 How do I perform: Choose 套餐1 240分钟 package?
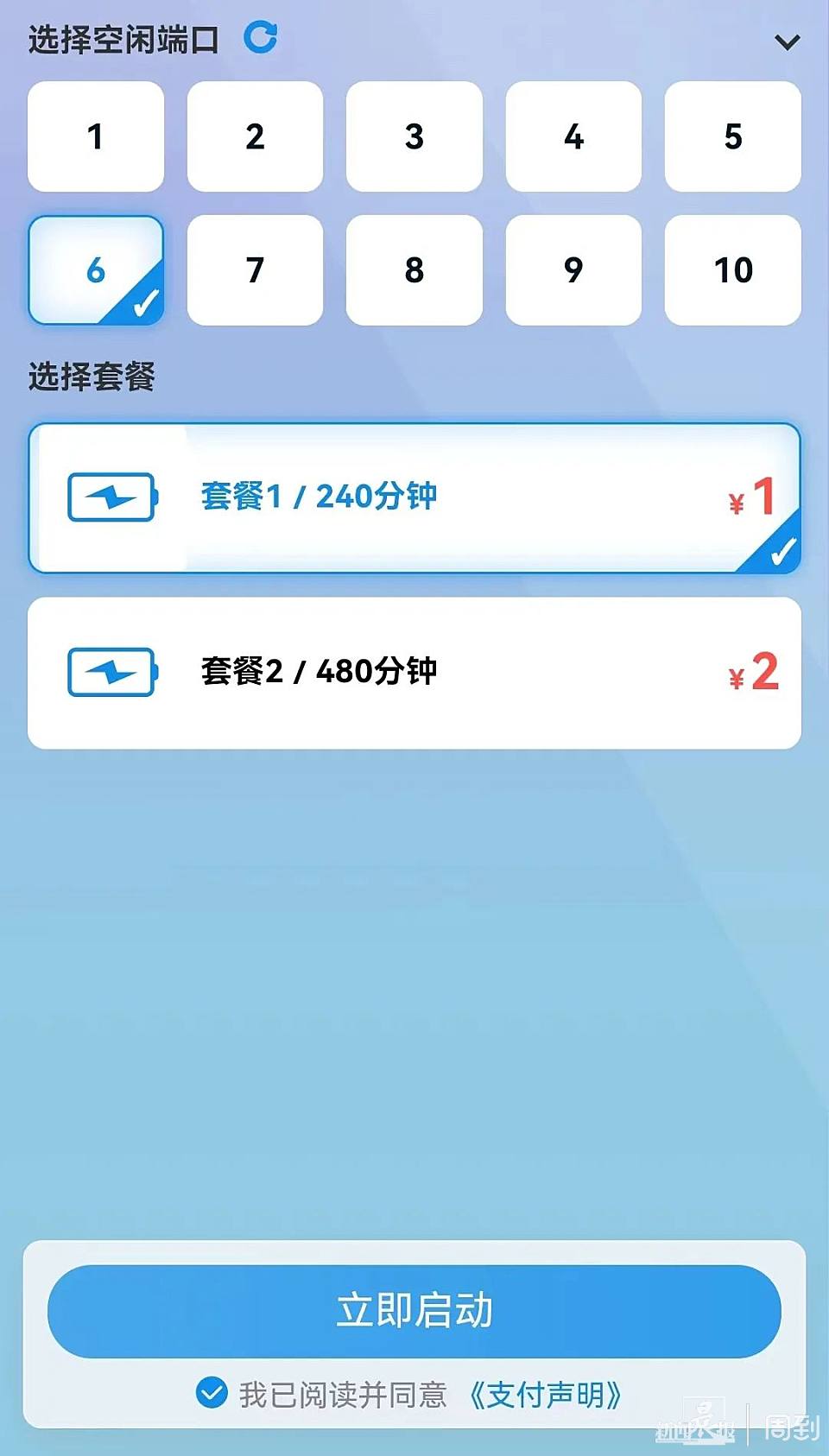(414, 497)
